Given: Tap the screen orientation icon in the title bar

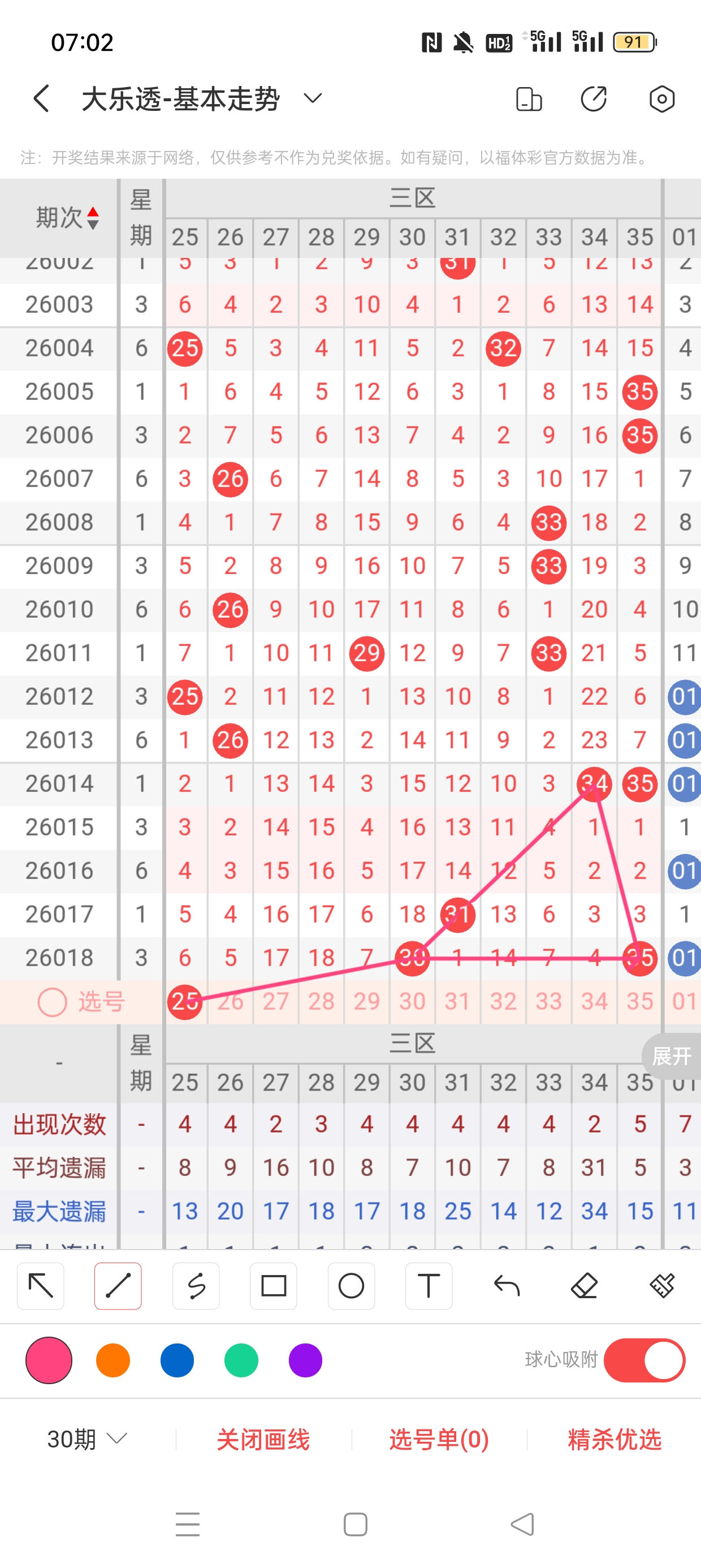Looking at the screenshot, I should [x=528, y=98].
